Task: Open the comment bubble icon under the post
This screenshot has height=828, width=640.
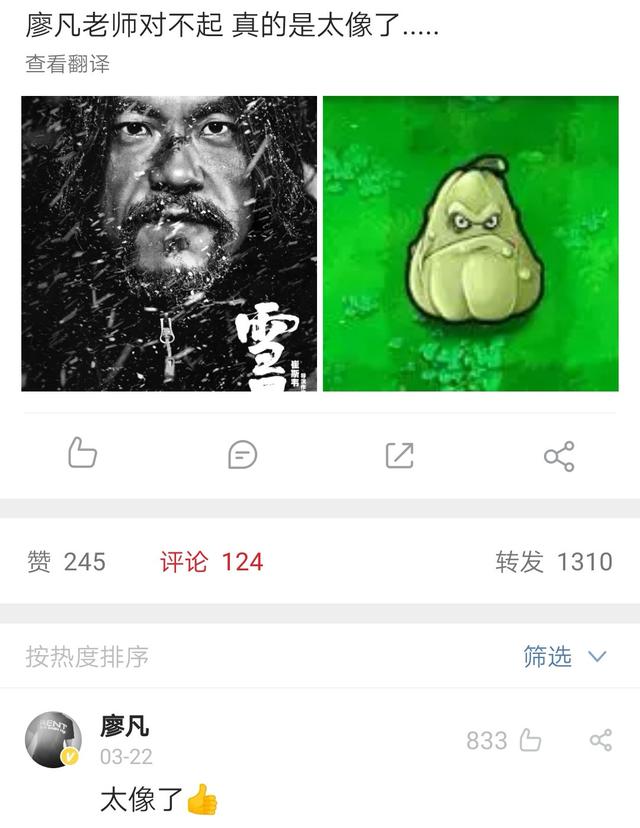Action: pyautogui.click(x=242, y=455)
